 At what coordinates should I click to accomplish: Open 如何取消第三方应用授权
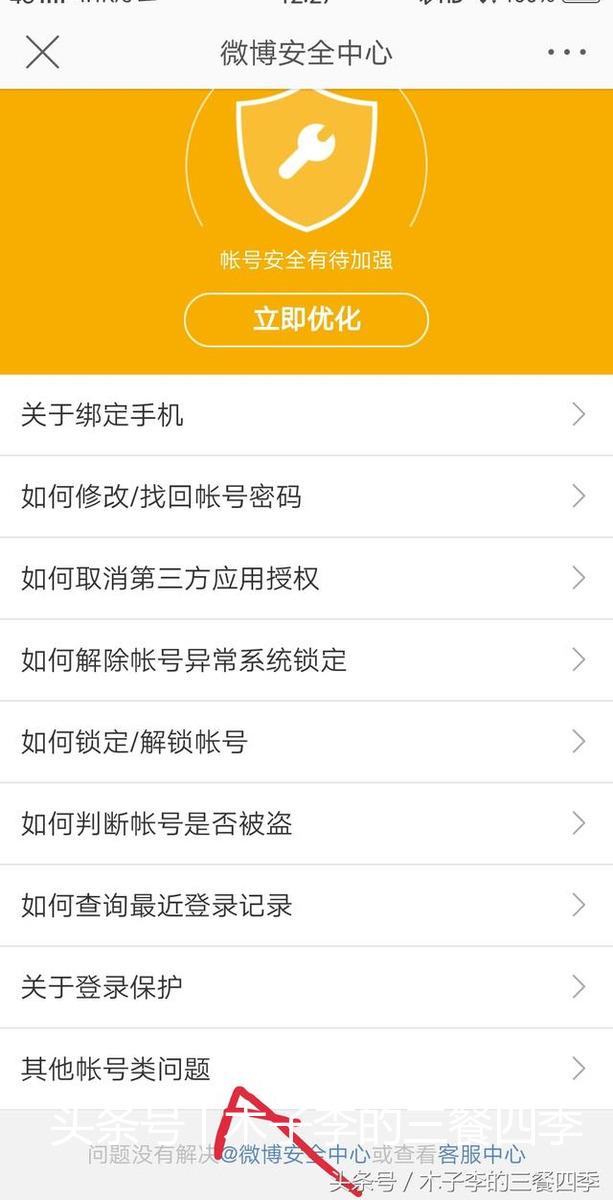306,578
